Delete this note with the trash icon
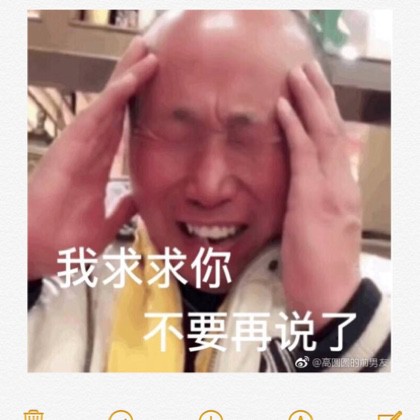420x420 pixels. 34,415
